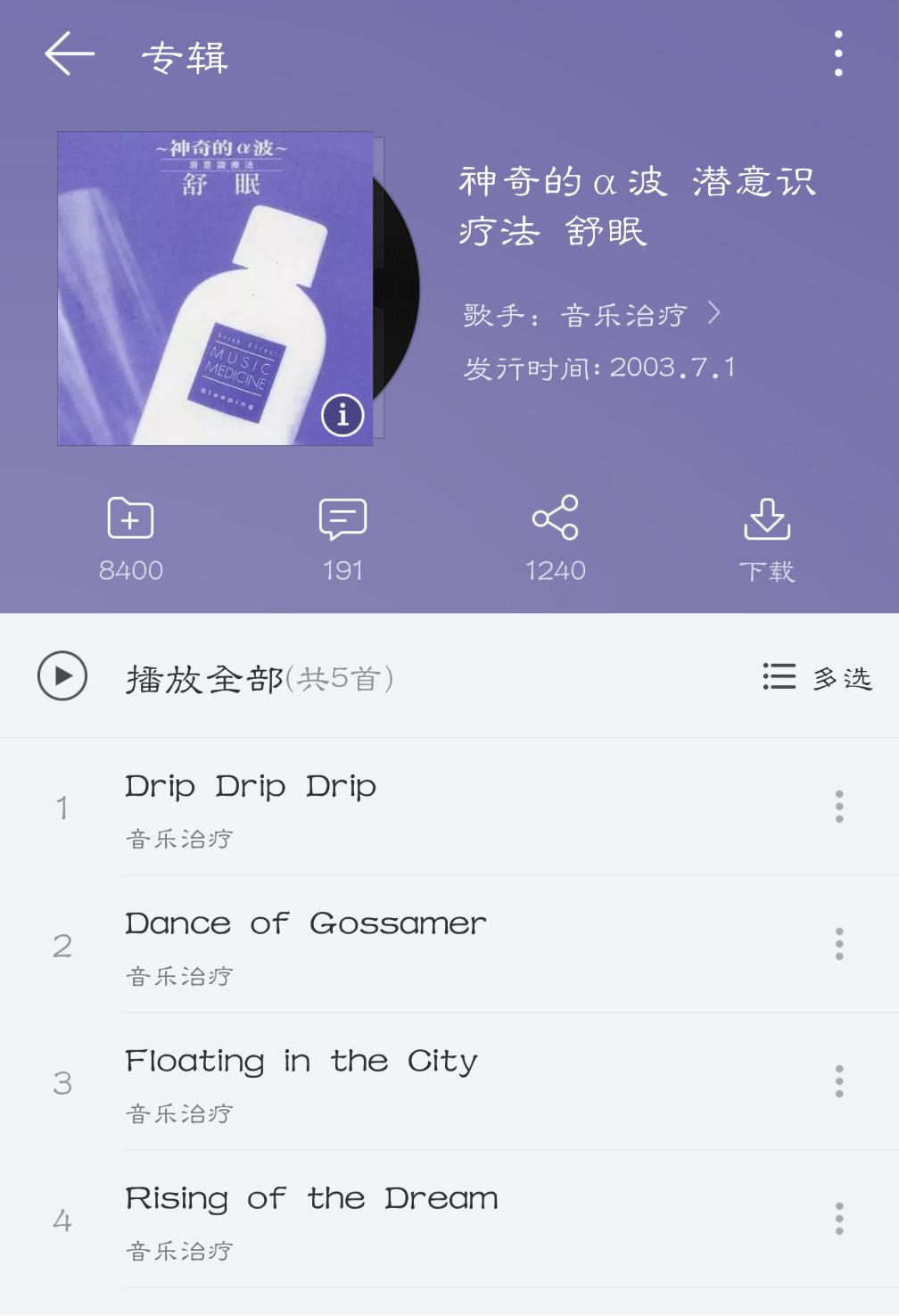
Task: Open artist link 音乐治疗 under Dance of Gossamer
Action: (x=177, y=976)
